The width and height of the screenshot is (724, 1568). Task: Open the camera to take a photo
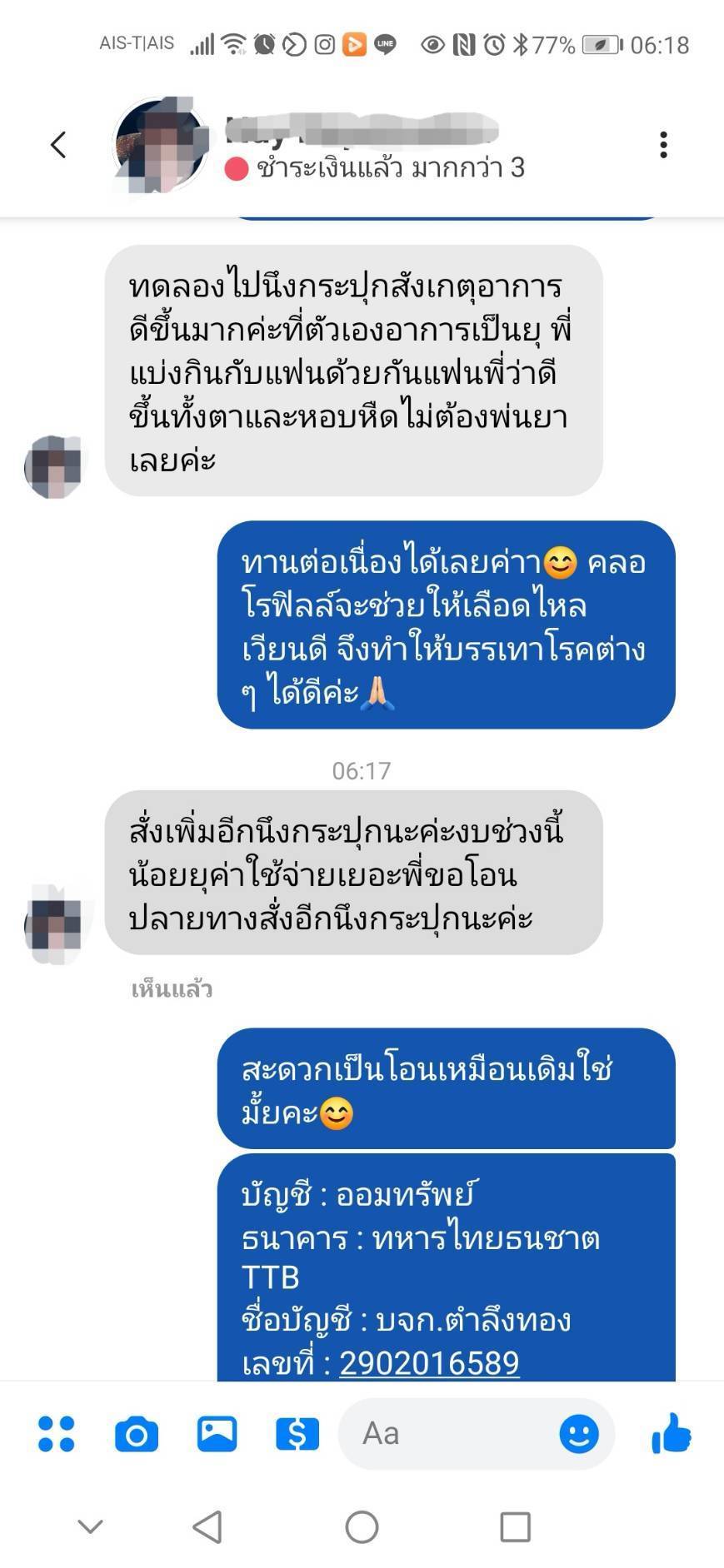137,1433
